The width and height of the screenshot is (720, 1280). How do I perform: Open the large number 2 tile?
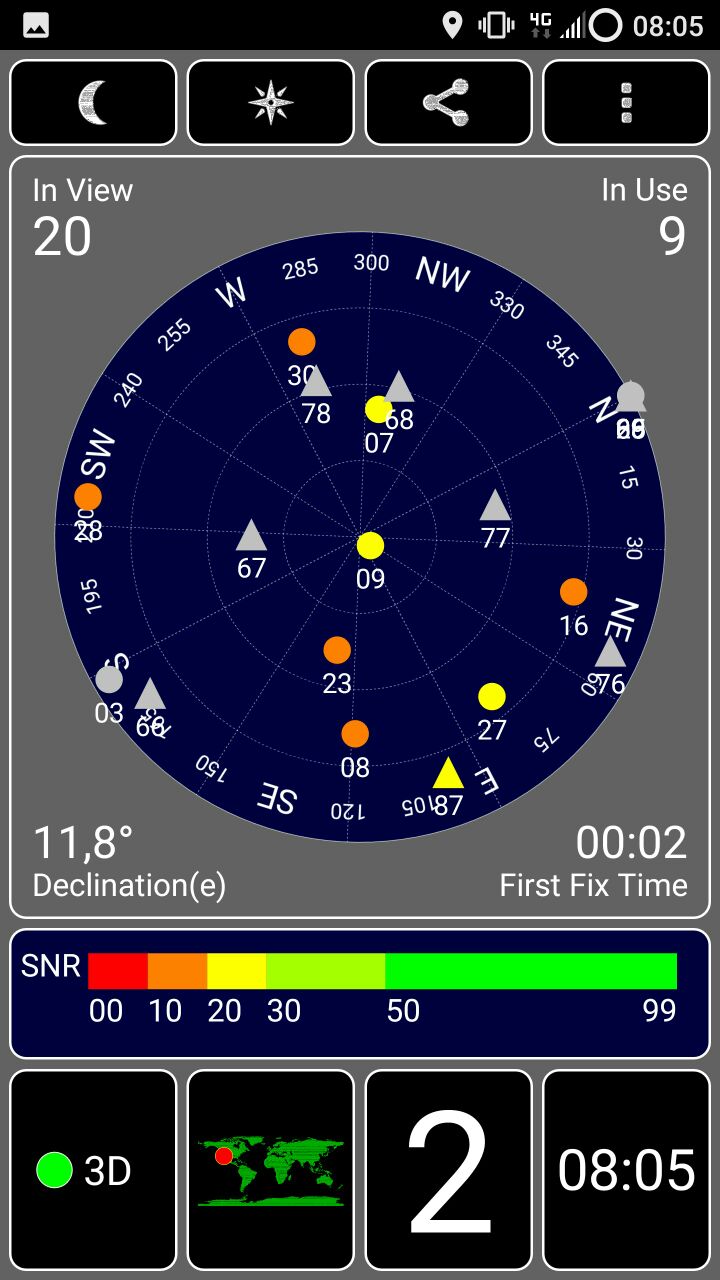click(448, 1170)
